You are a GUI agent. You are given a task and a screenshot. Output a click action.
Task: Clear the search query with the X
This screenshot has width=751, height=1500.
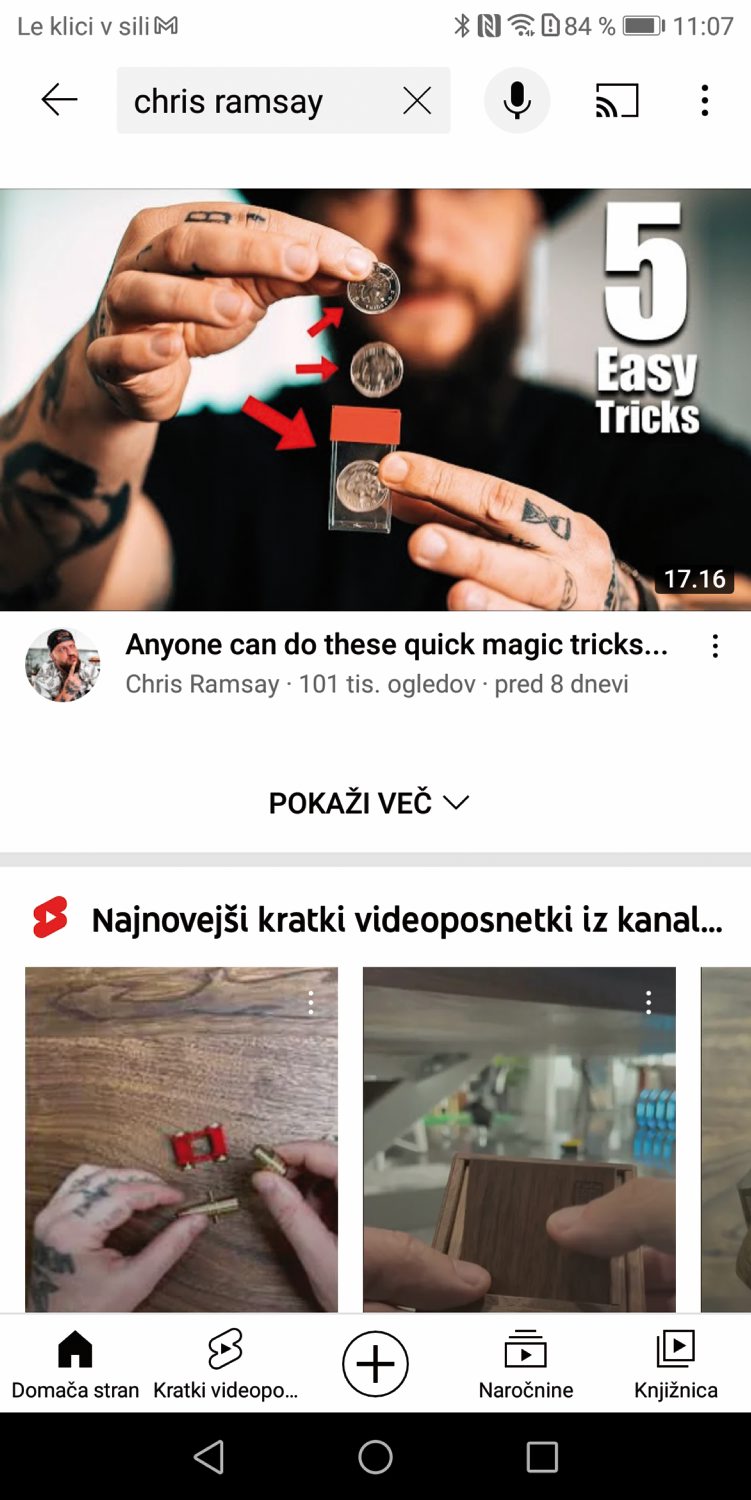point(417,100)
